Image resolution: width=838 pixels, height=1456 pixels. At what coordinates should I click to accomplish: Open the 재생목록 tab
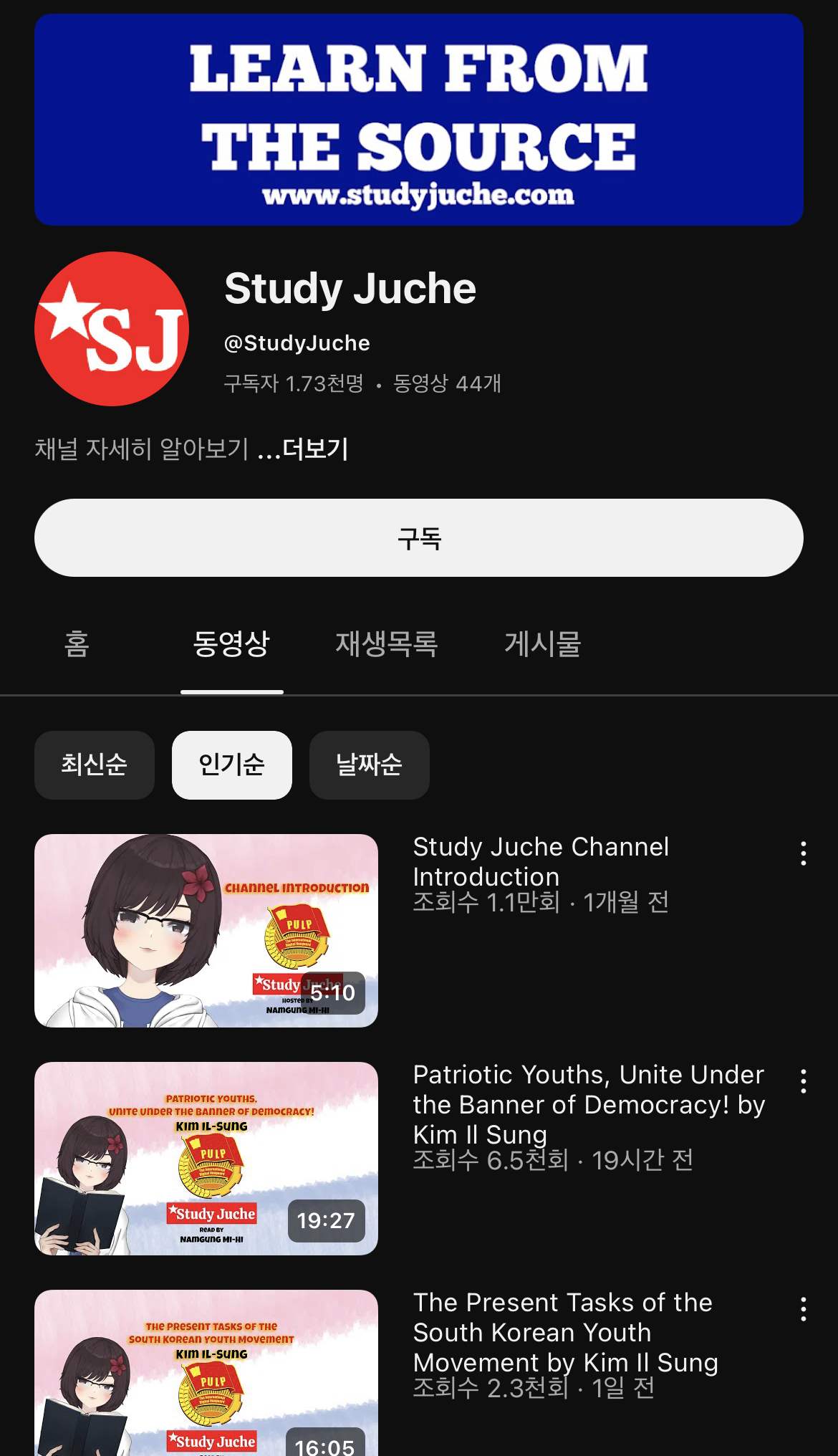[387, 643]
